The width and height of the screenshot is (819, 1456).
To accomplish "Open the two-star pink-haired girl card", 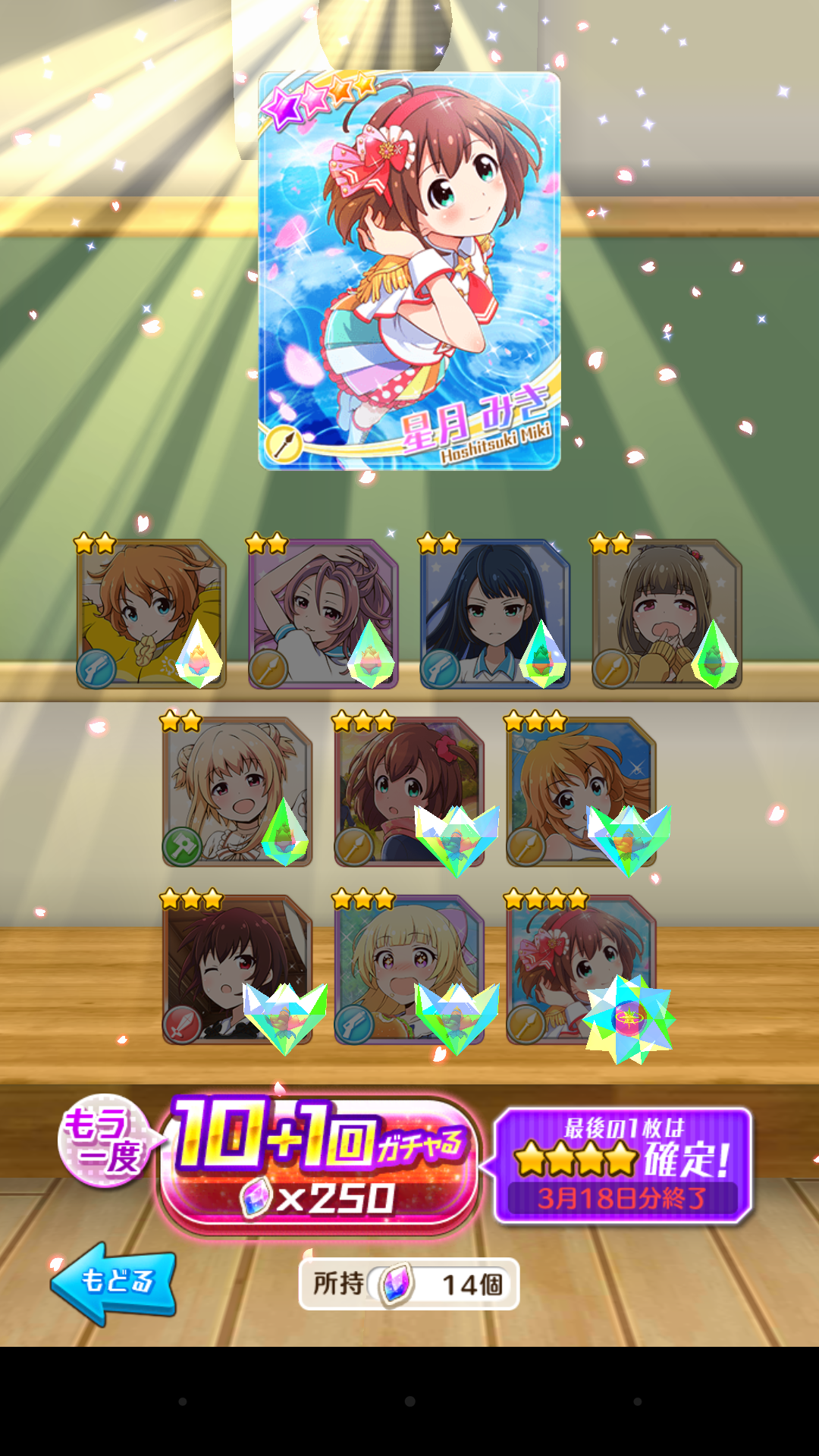I will [322, 614].
